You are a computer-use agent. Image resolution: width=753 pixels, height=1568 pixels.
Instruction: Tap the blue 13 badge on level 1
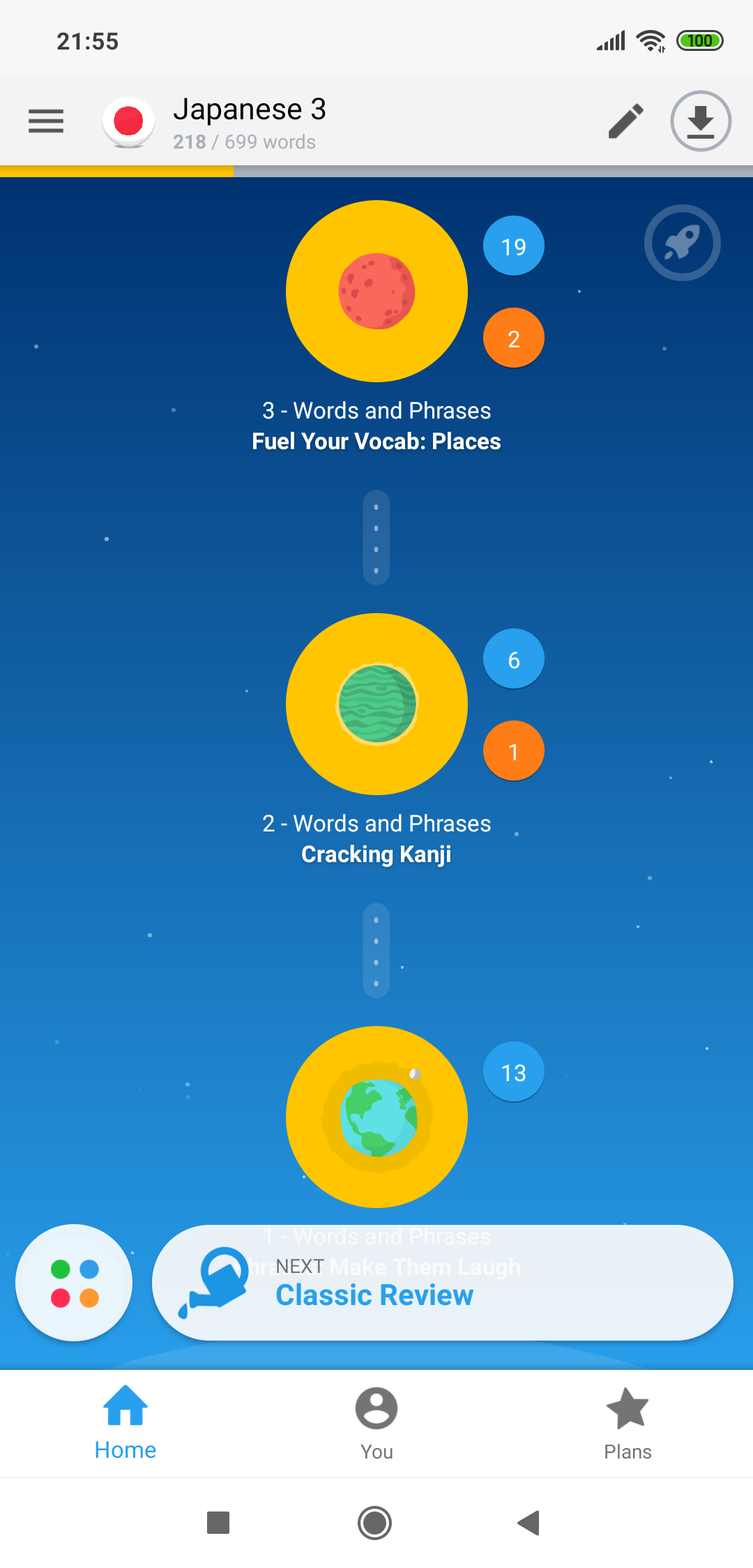coord(514,1072)
